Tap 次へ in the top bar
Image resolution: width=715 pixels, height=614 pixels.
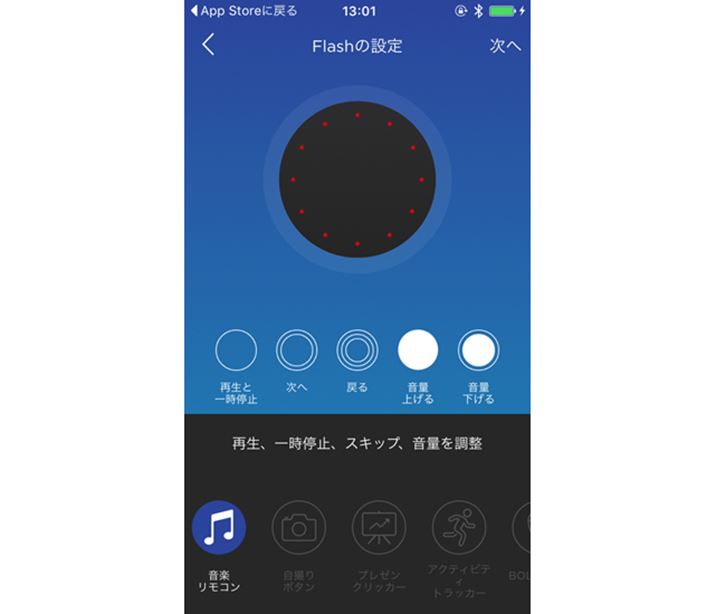point(505,46)
